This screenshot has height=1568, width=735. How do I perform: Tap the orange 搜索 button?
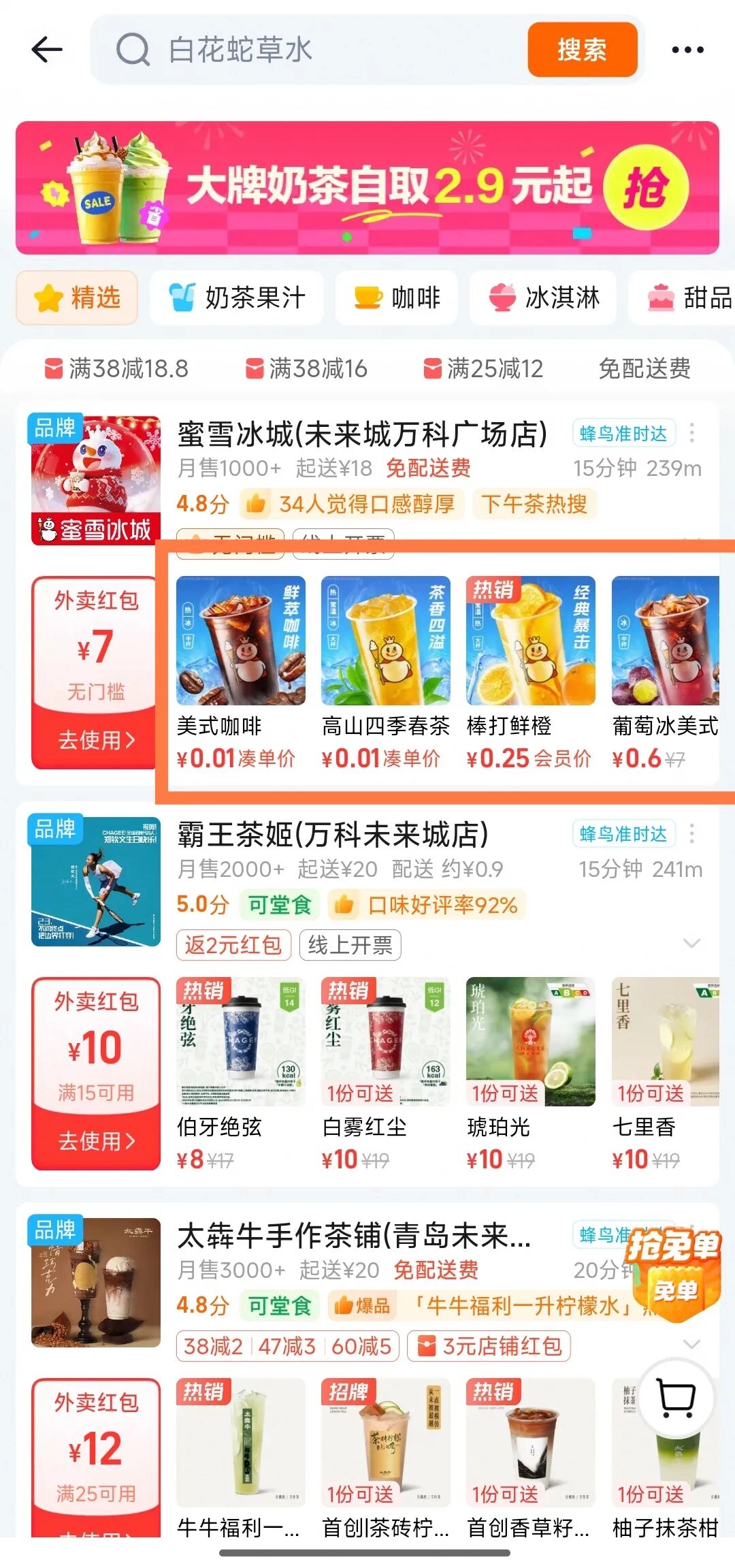[x=582, y=50]
